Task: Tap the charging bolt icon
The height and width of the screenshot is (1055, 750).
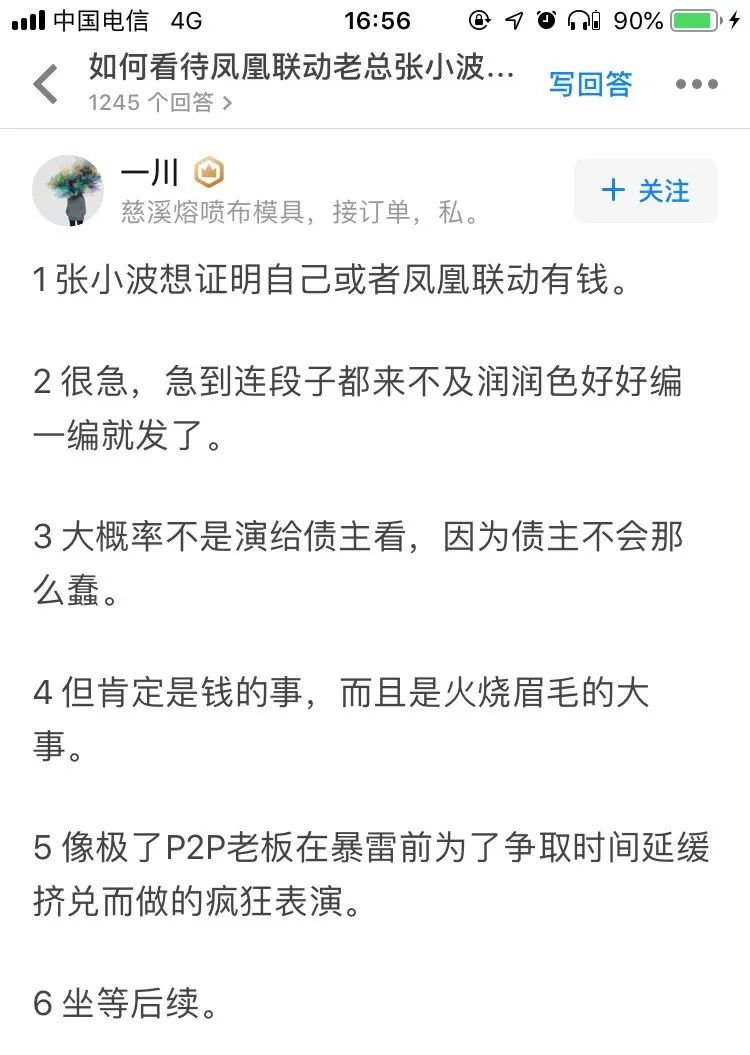Action: [x=736, y=18]
